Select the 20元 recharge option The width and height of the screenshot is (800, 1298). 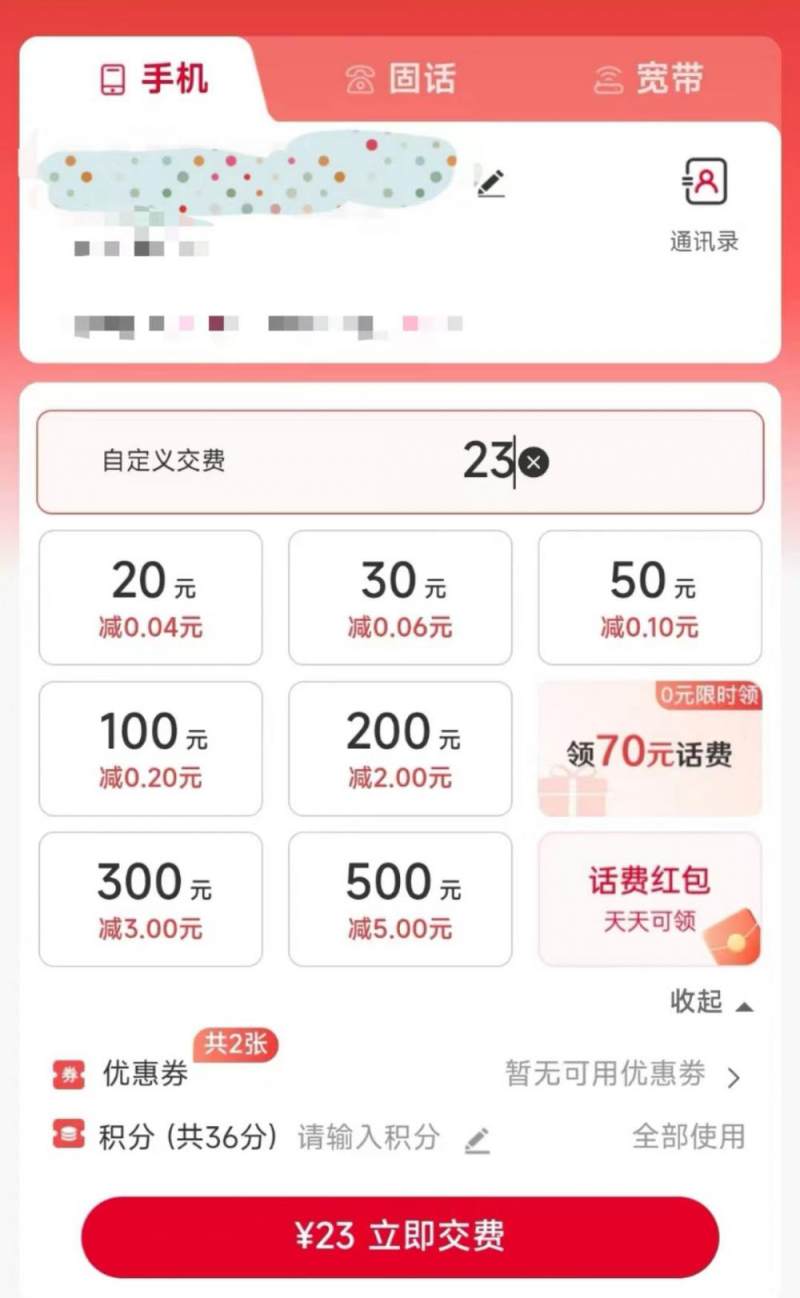point(151,597)
